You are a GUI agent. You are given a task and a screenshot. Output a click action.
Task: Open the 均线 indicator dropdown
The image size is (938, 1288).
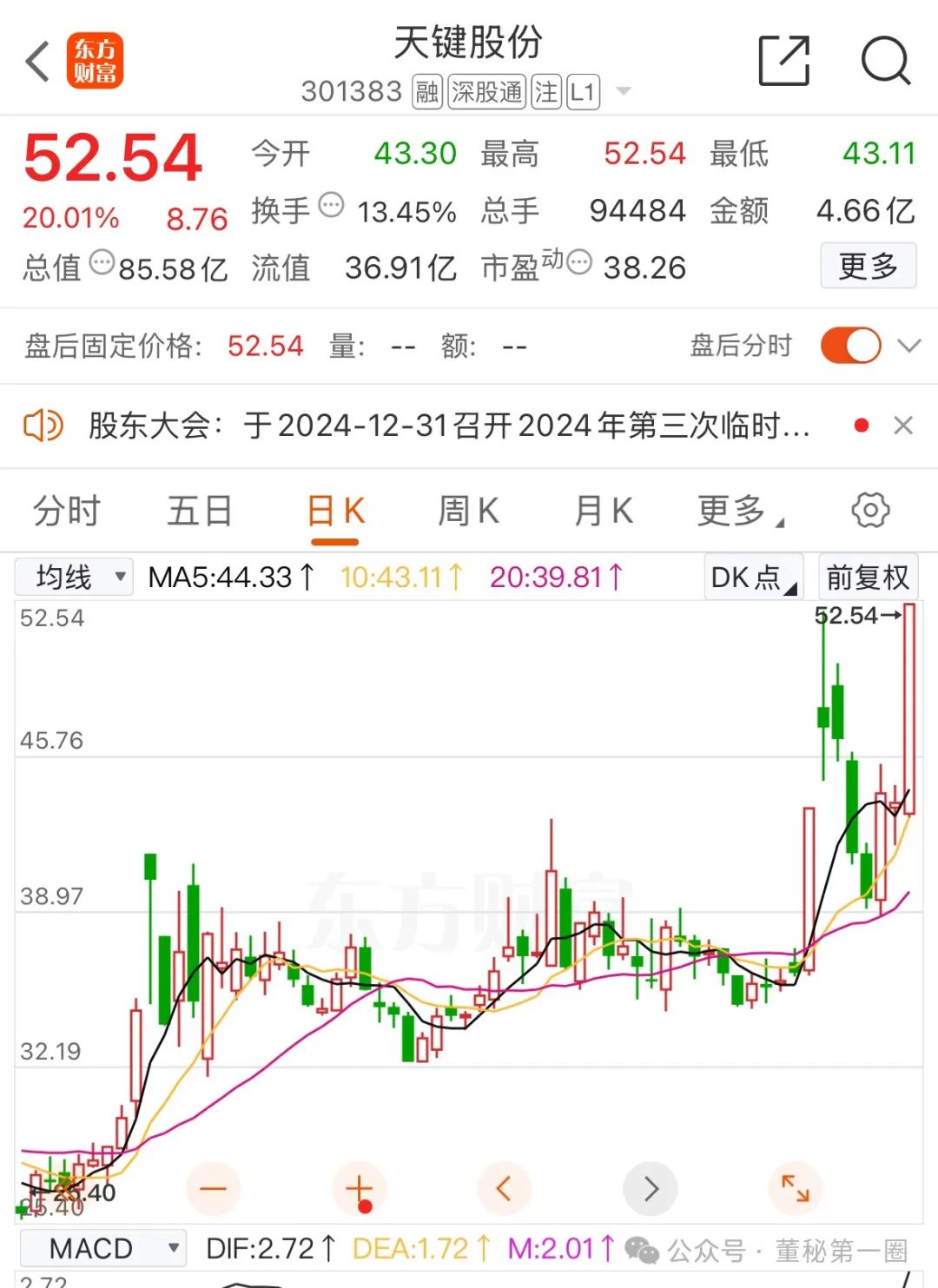pos(74,576)
